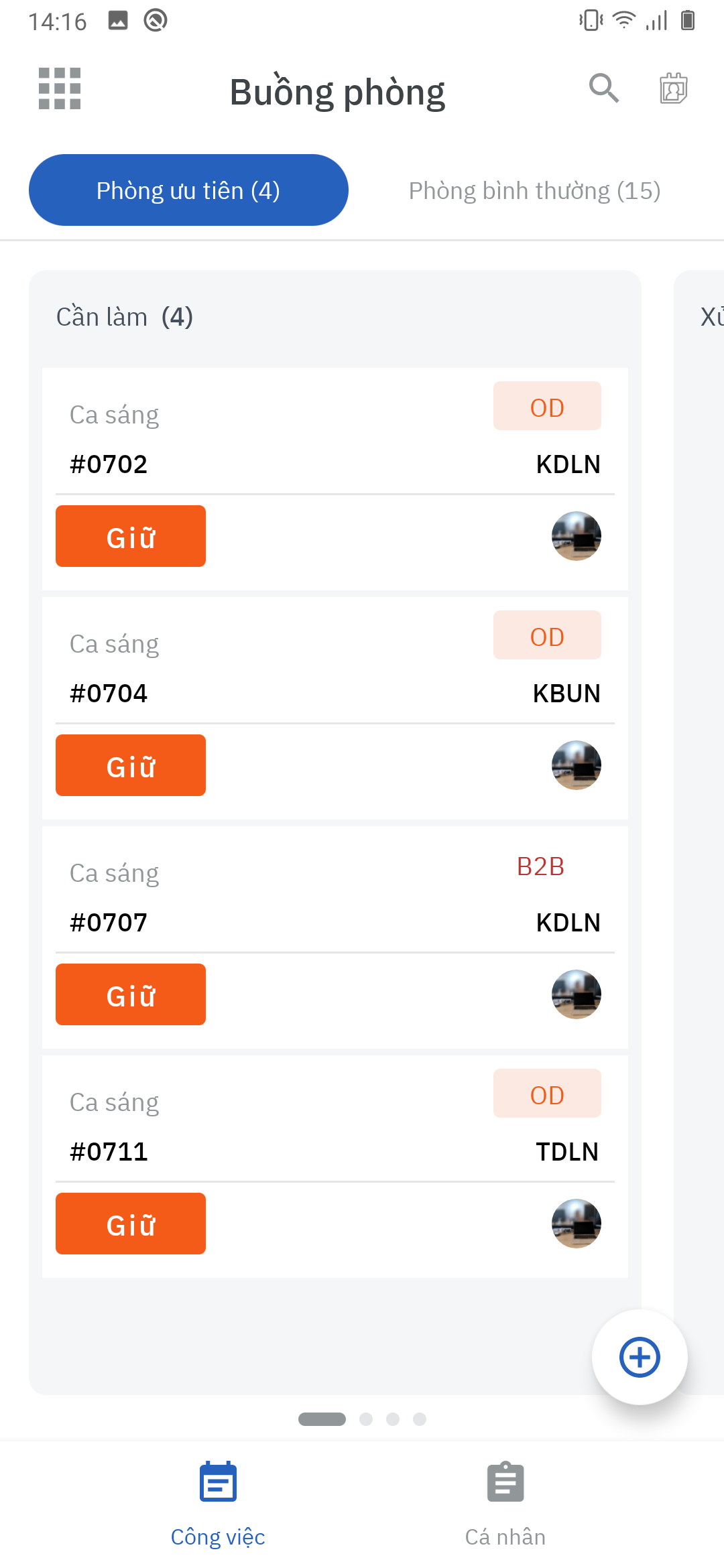This screenshot has width=724, height=1568.
Task: Select the second page indicator dot
Action: 366,1419
